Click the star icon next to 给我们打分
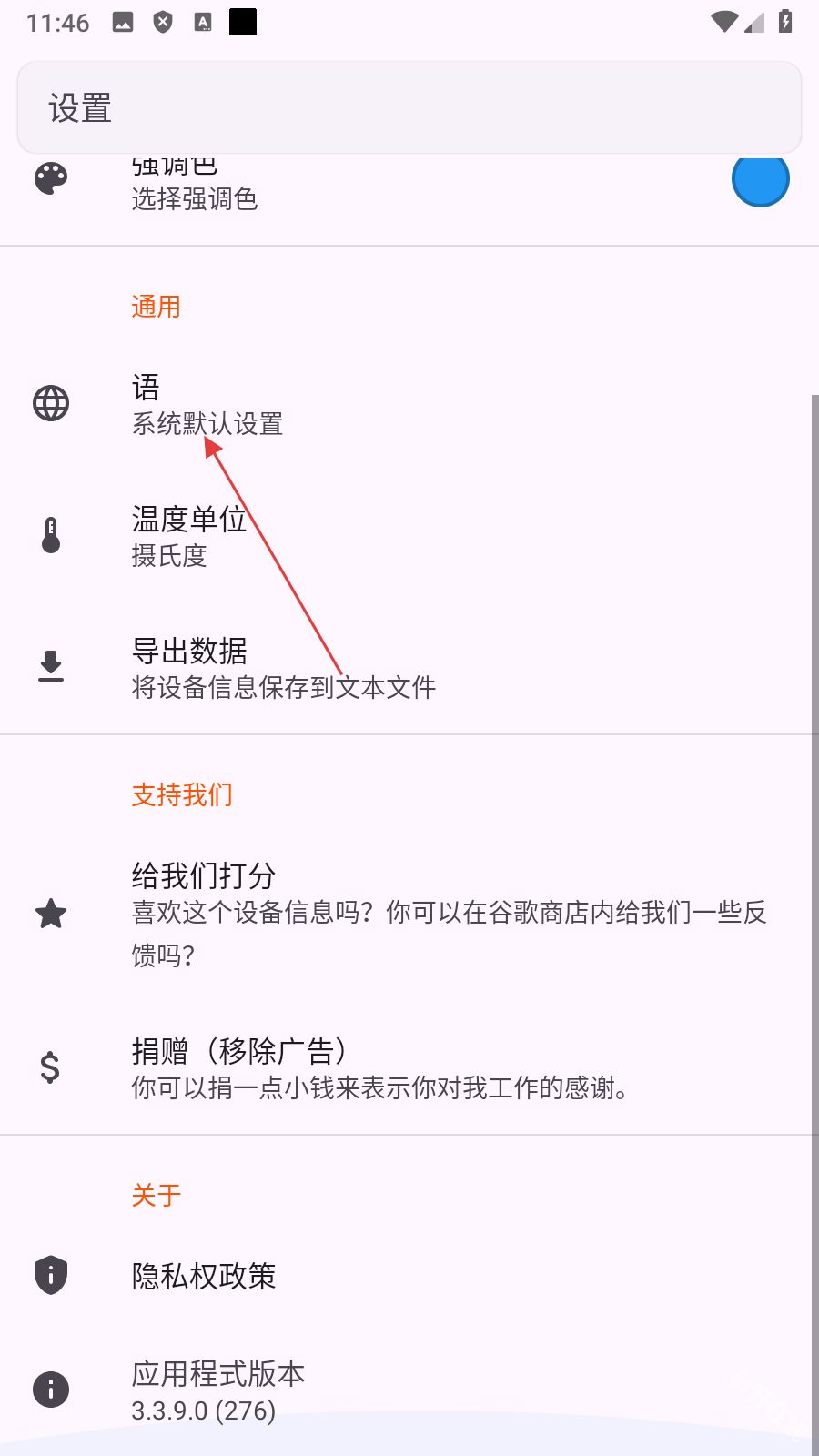This screenshot has width=819, height=1456. 50,913
